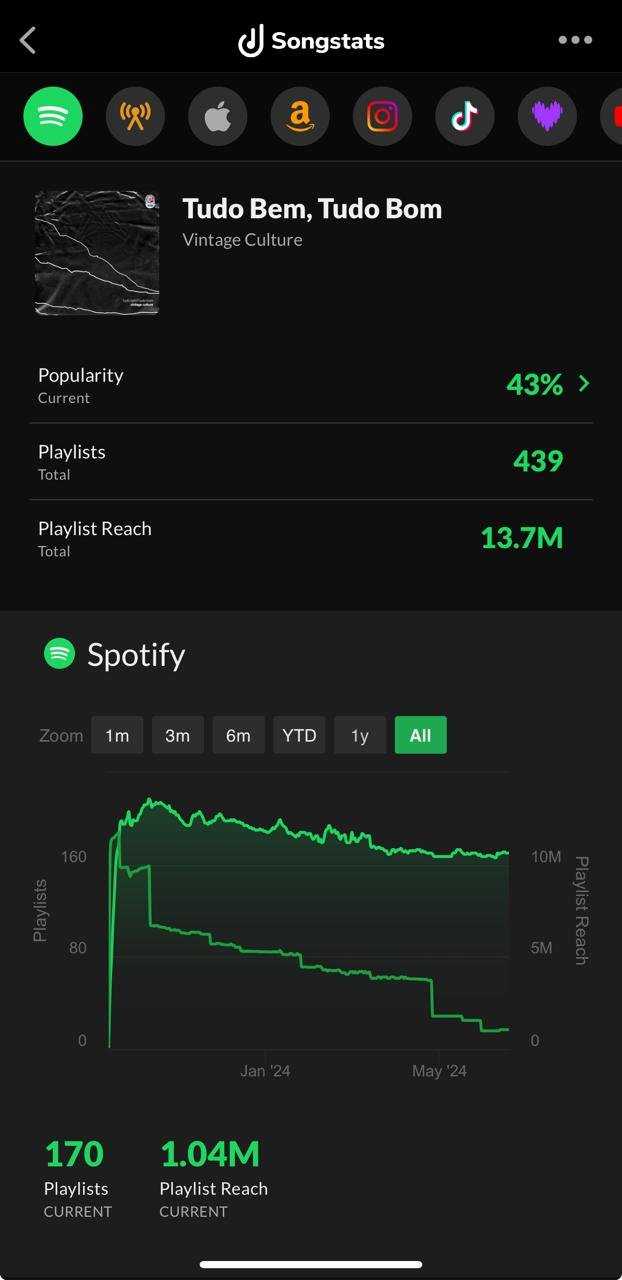Open the Popularity 43% details
Viewport: 622px width, 1280px height.
pyautogui.click(x=548, y=384)
